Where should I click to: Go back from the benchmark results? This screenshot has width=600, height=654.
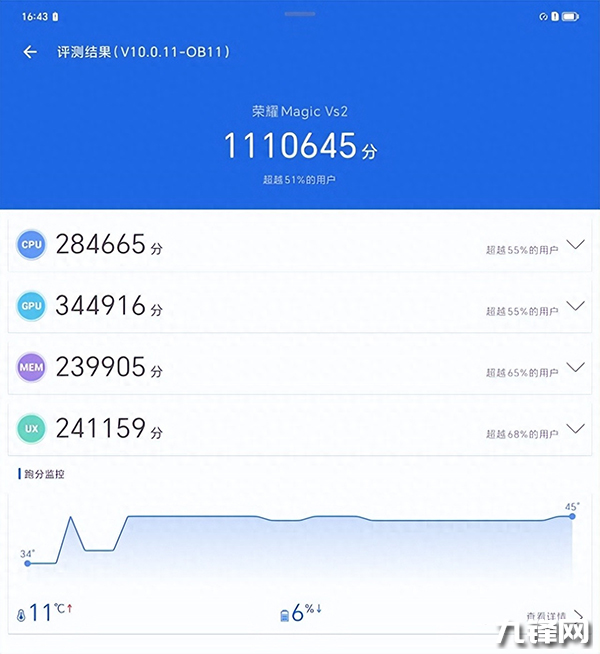tap(30, 52)
